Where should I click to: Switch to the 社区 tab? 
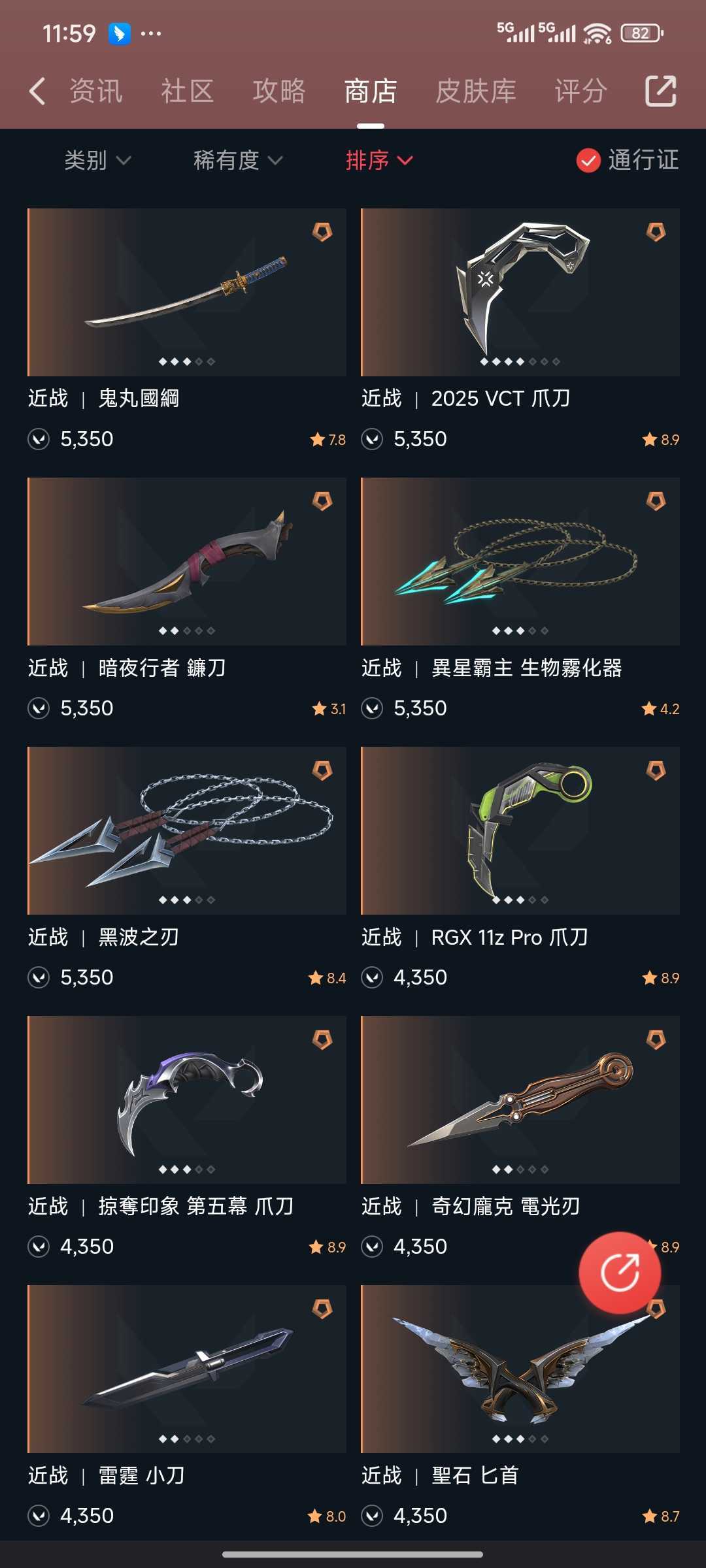coord(188,91)
